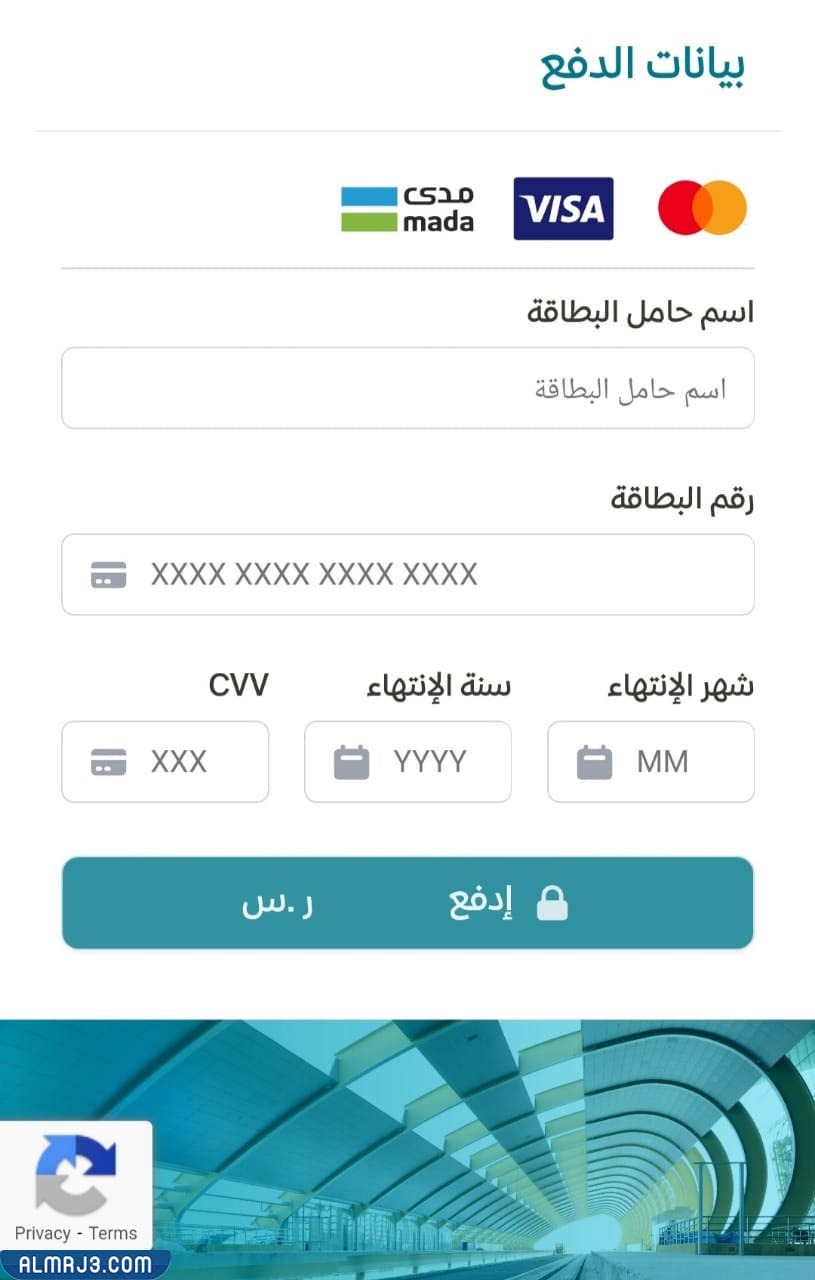Click the lock icon on the pay button
The width and height of the screenshot is (815, 1280).
(553, 902)
